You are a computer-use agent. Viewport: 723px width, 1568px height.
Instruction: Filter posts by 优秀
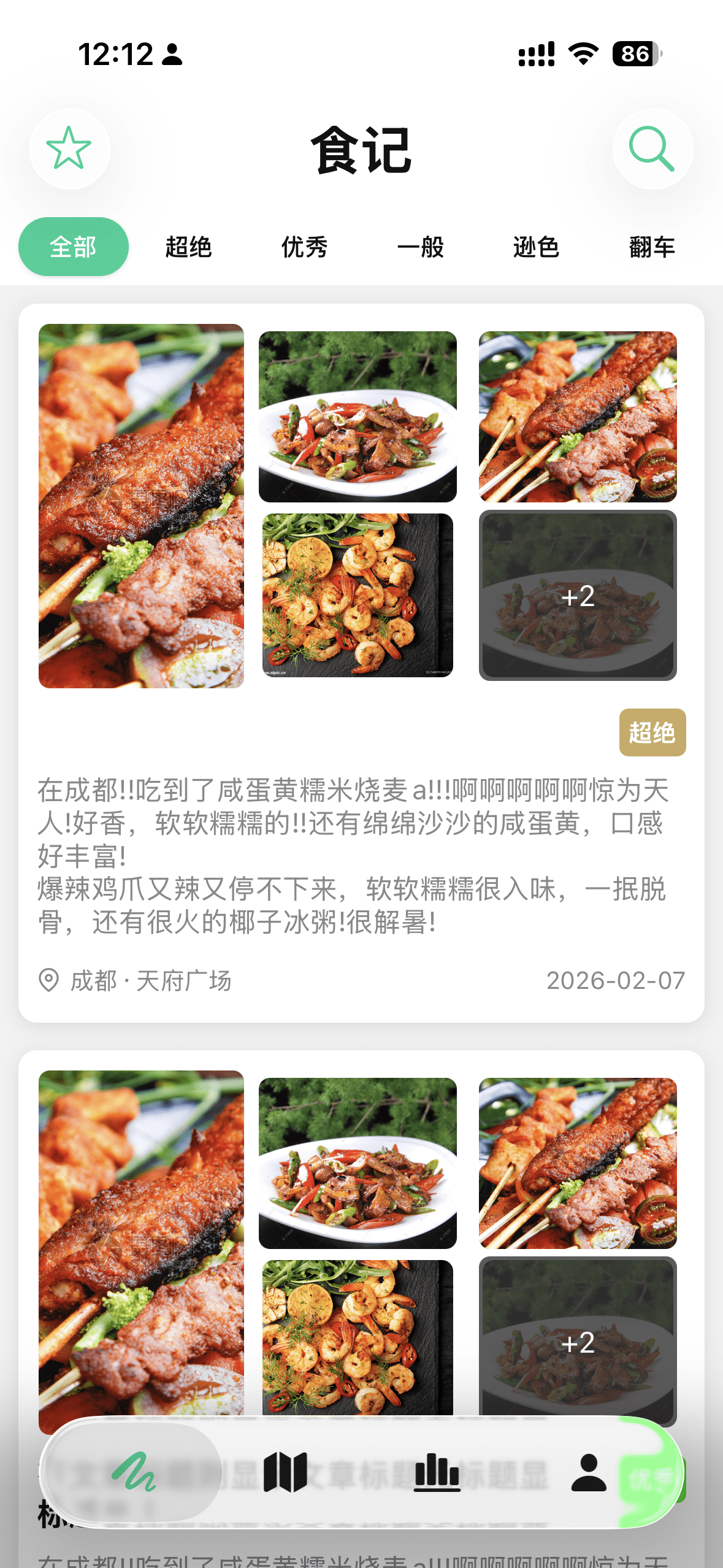305,247
